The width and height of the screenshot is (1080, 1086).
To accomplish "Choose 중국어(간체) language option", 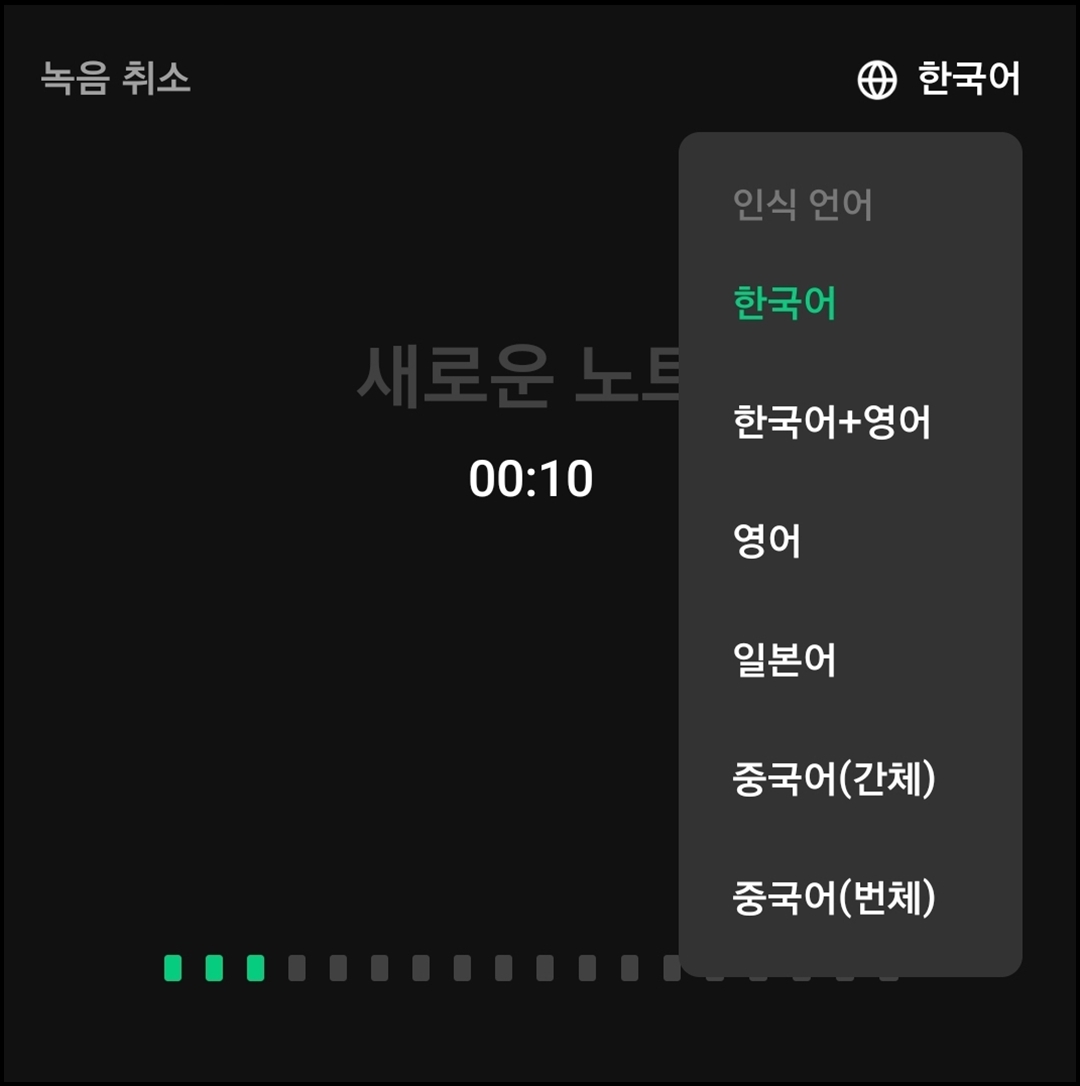I will coord(831,780).
